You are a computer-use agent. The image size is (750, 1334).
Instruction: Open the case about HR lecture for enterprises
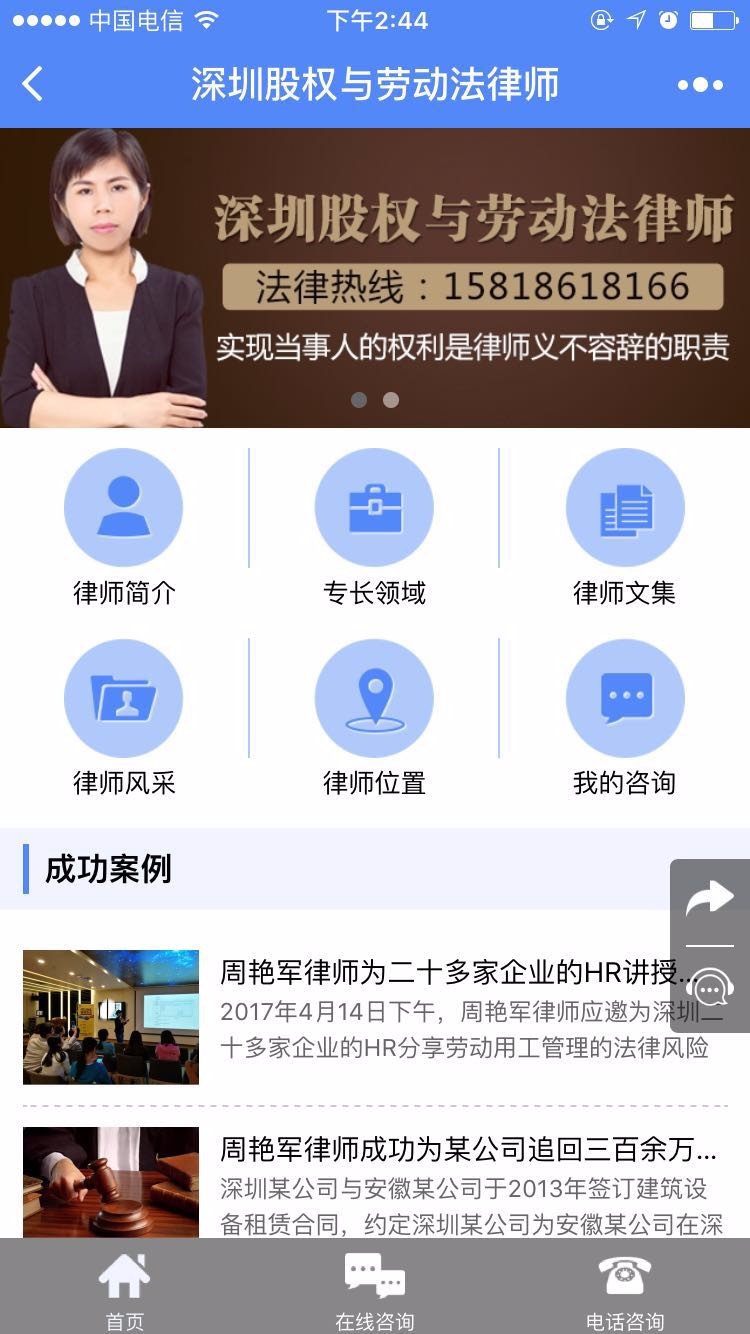point(375,1017)
